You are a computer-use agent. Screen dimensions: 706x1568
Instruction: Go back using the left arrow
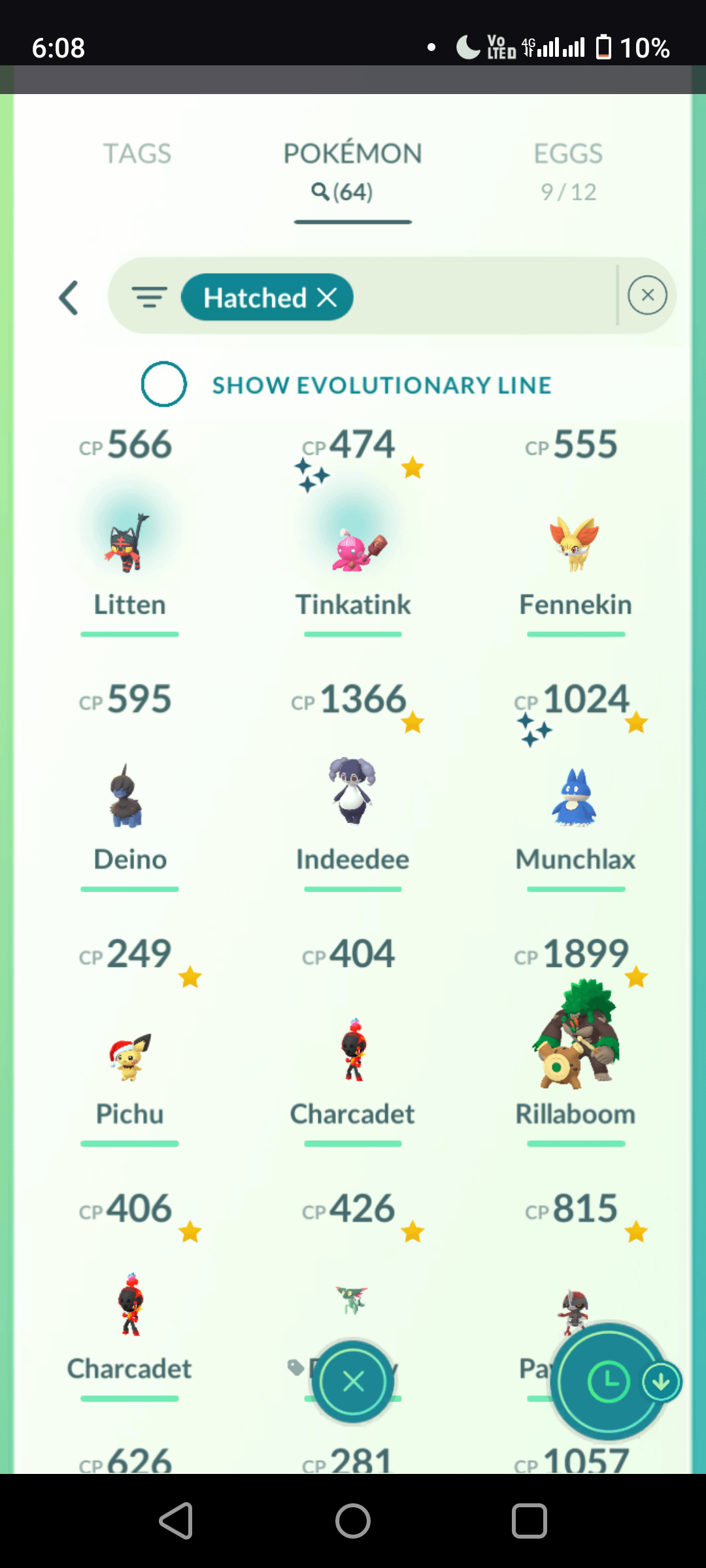69,298
